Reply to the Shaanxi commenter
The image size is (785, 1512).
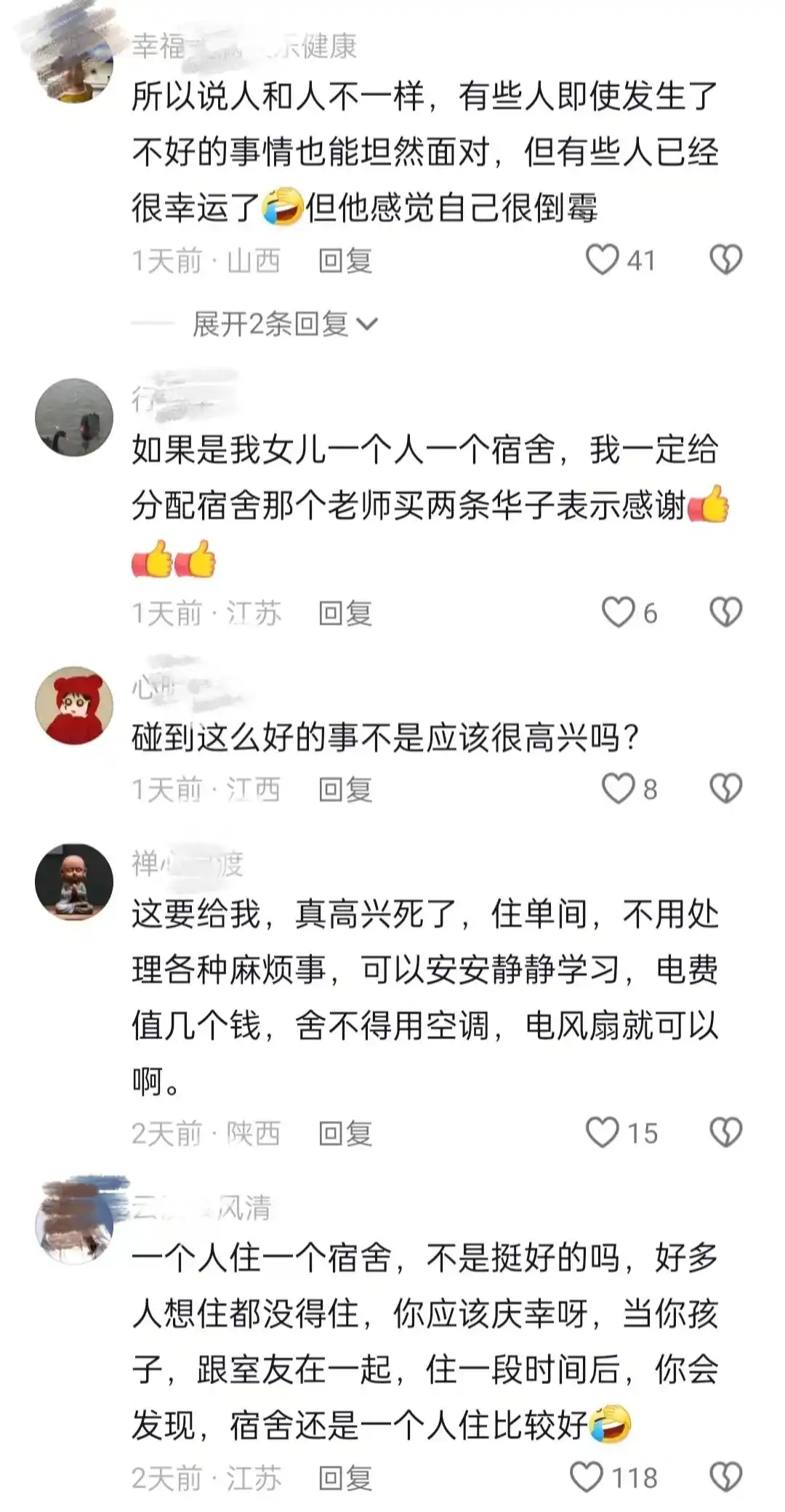(x=345, y=1133)
